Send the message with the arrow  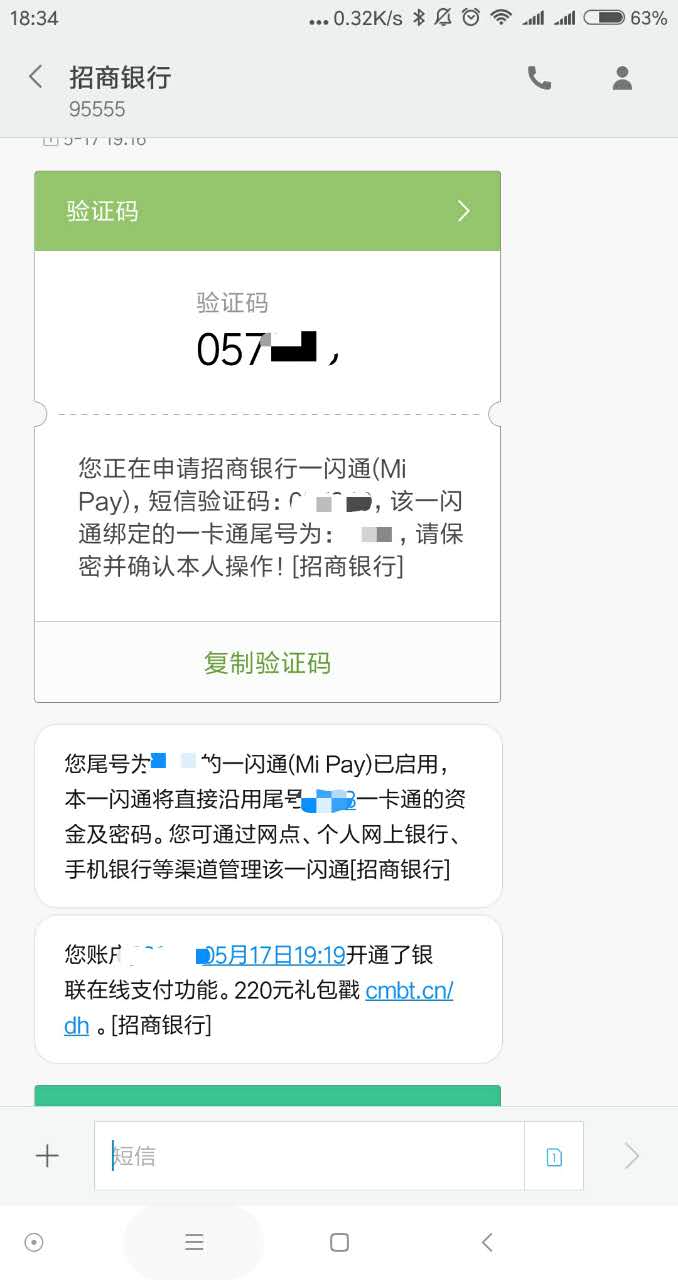[x=632, y=1156]
